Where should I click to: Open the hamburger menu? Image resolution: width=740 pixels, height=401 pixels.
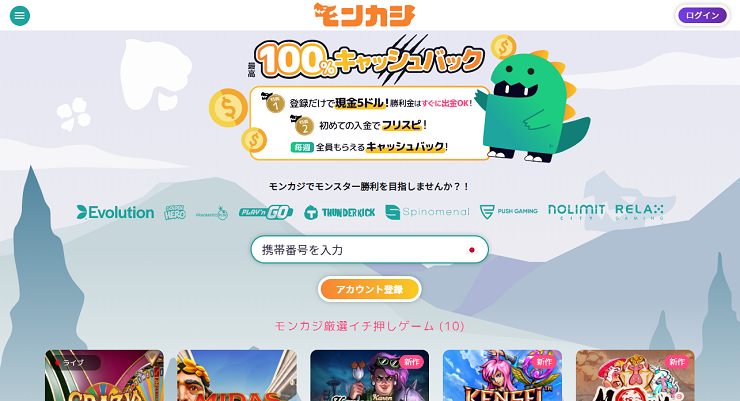click(x=20, y=16)
